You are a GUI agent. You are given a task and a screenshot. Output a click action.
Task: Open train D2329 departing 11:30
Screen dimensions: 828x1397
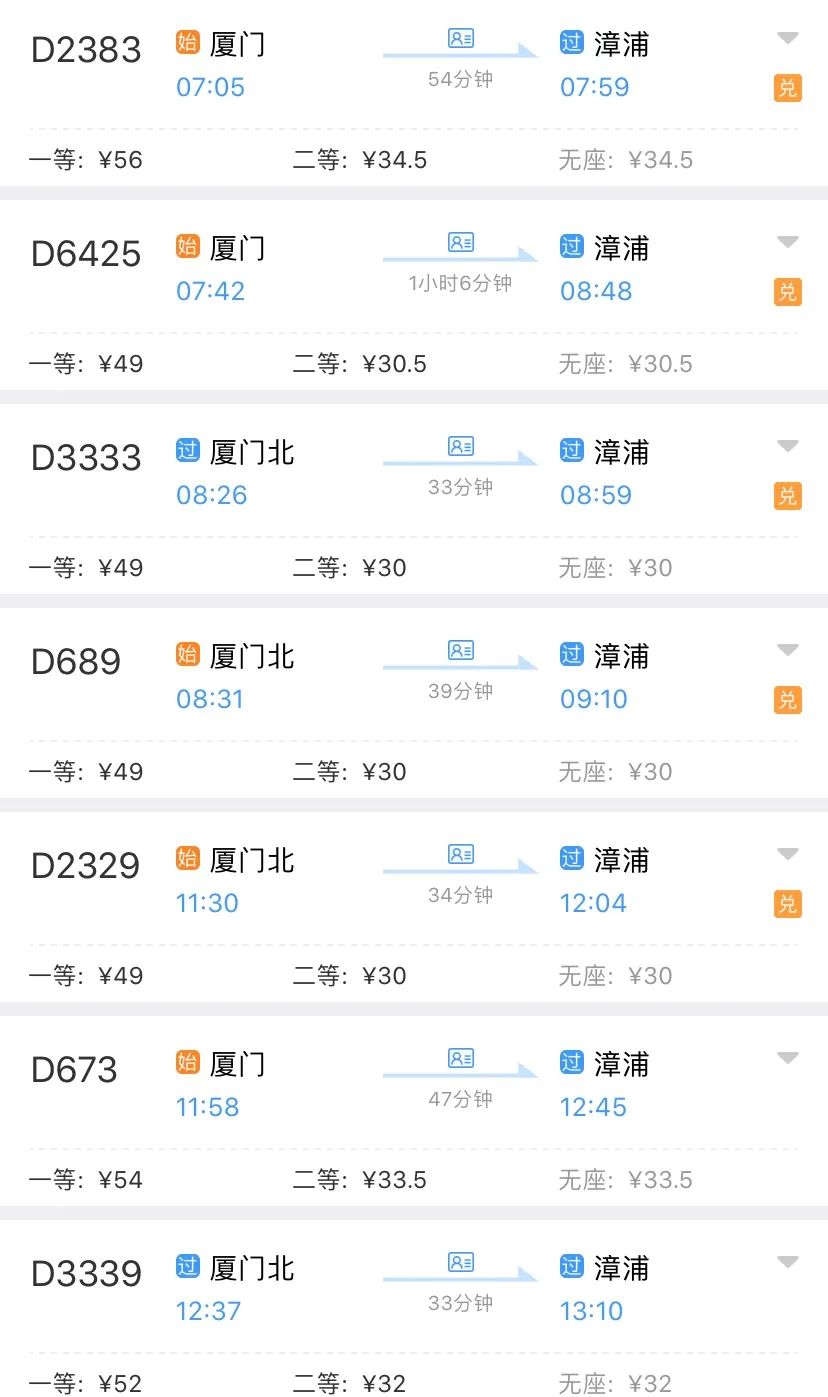coord(414,907)
